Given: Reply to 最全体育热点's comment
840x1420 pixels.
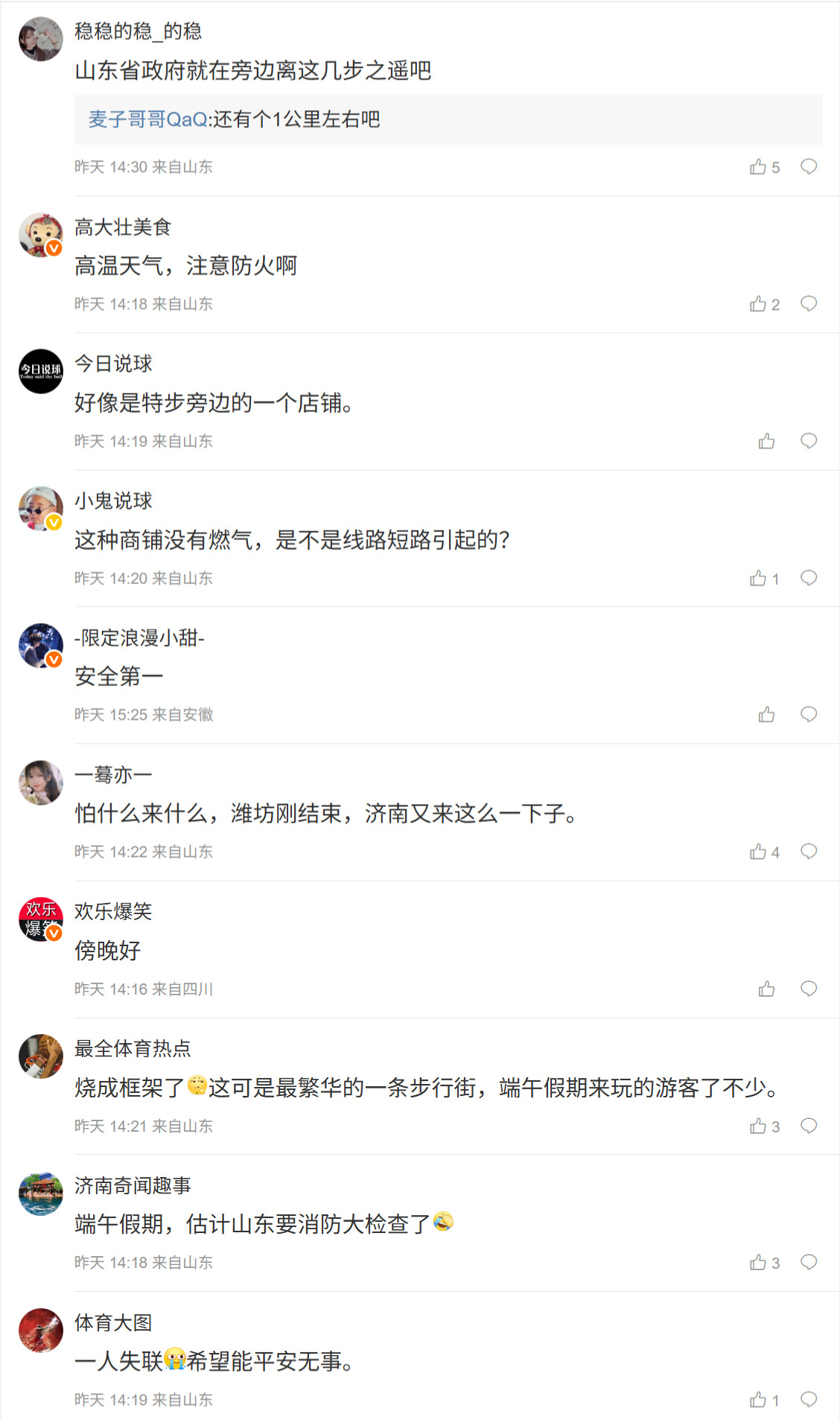Looking at the screenshot, I should tap(809, 1126).
